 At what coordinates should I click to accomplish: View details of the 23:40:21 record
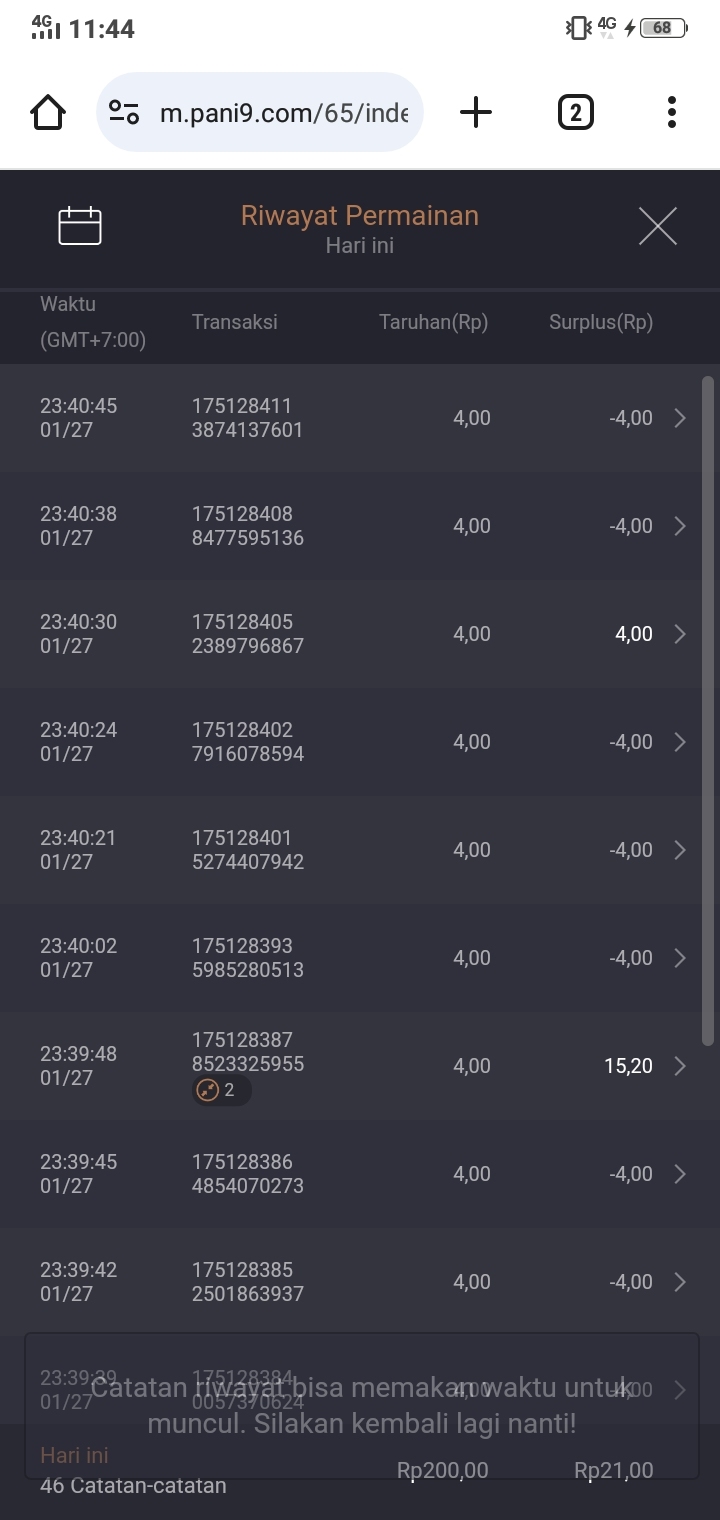click(x=360, y=850)
